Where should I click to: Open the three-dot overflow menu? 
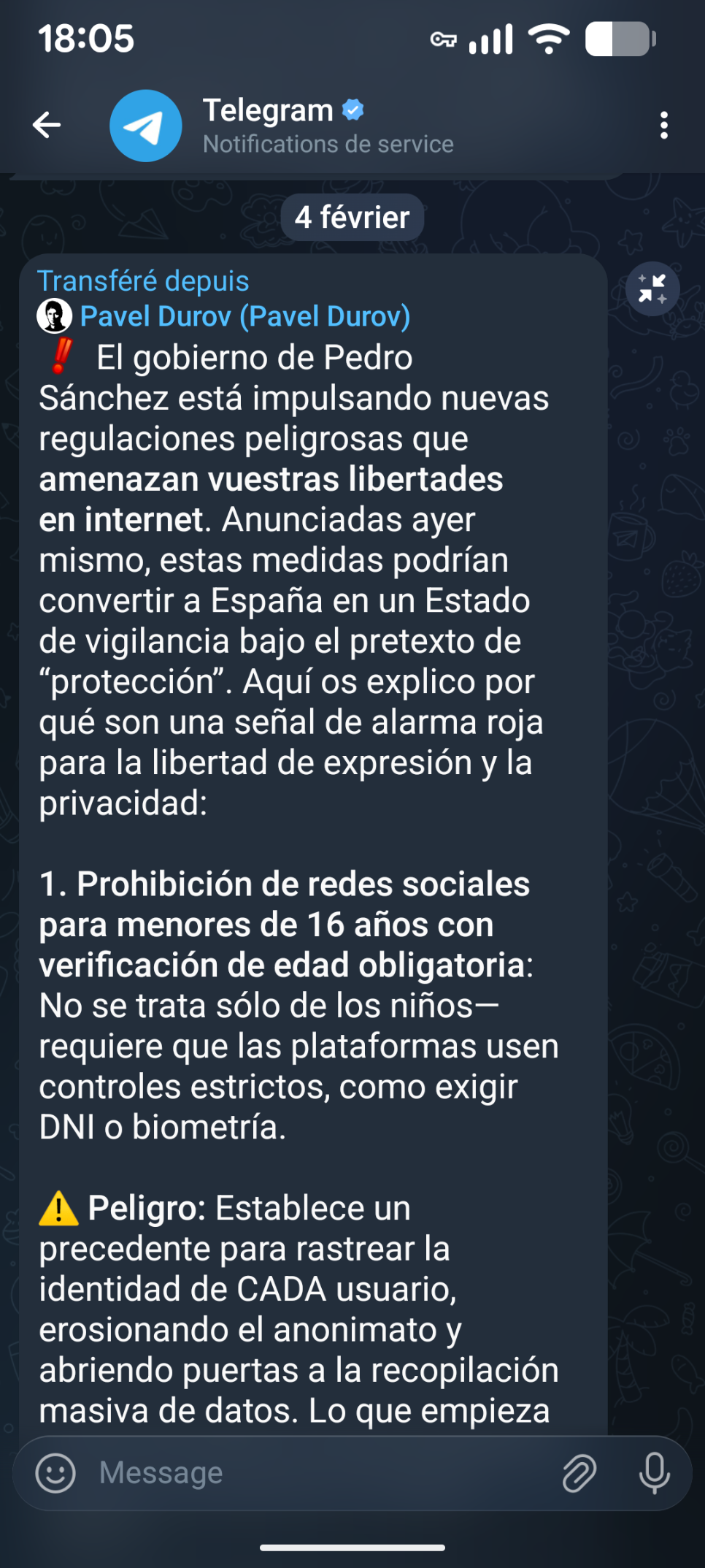(663, 126)
